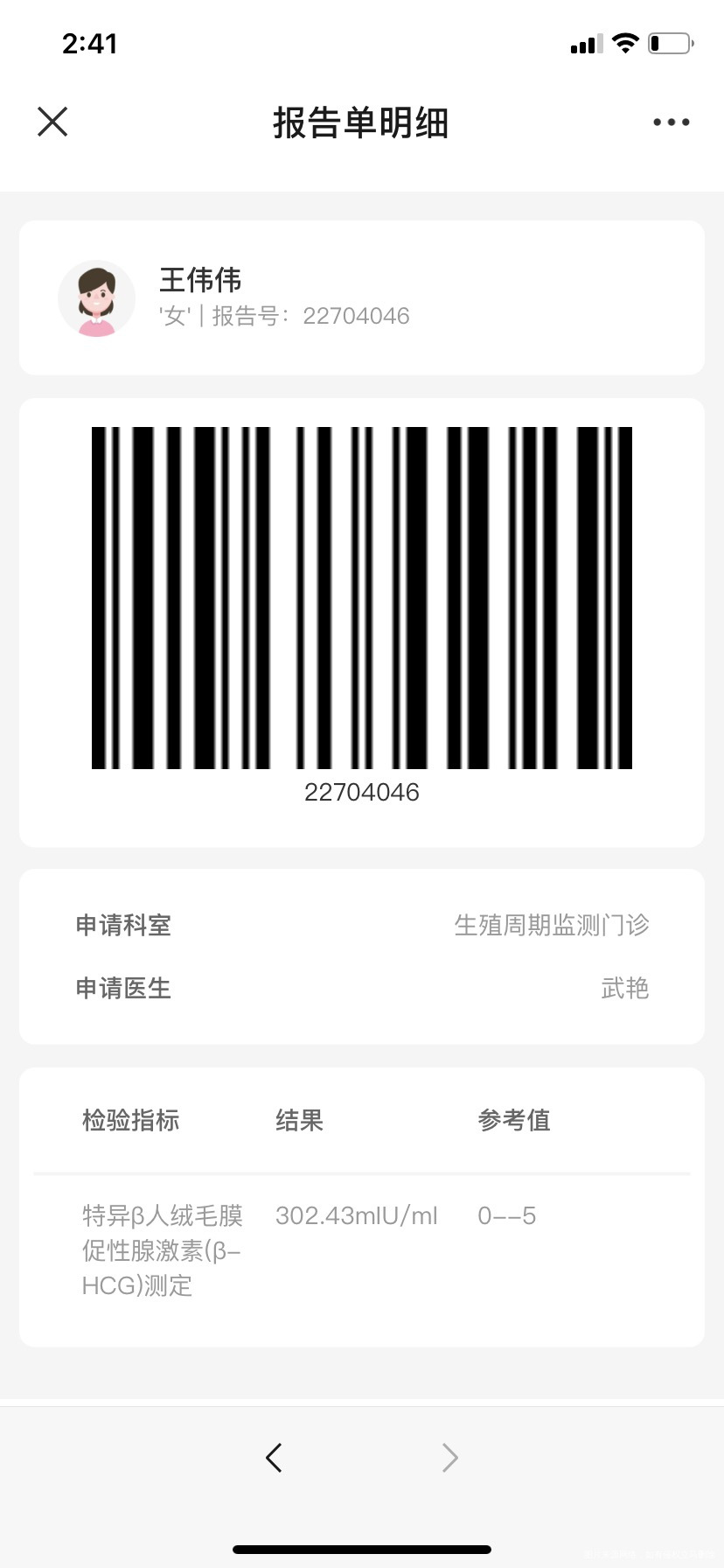Tap the 参考值 column header
The width and height of the screenshot is (724, 1568).
coord(513,1121)
